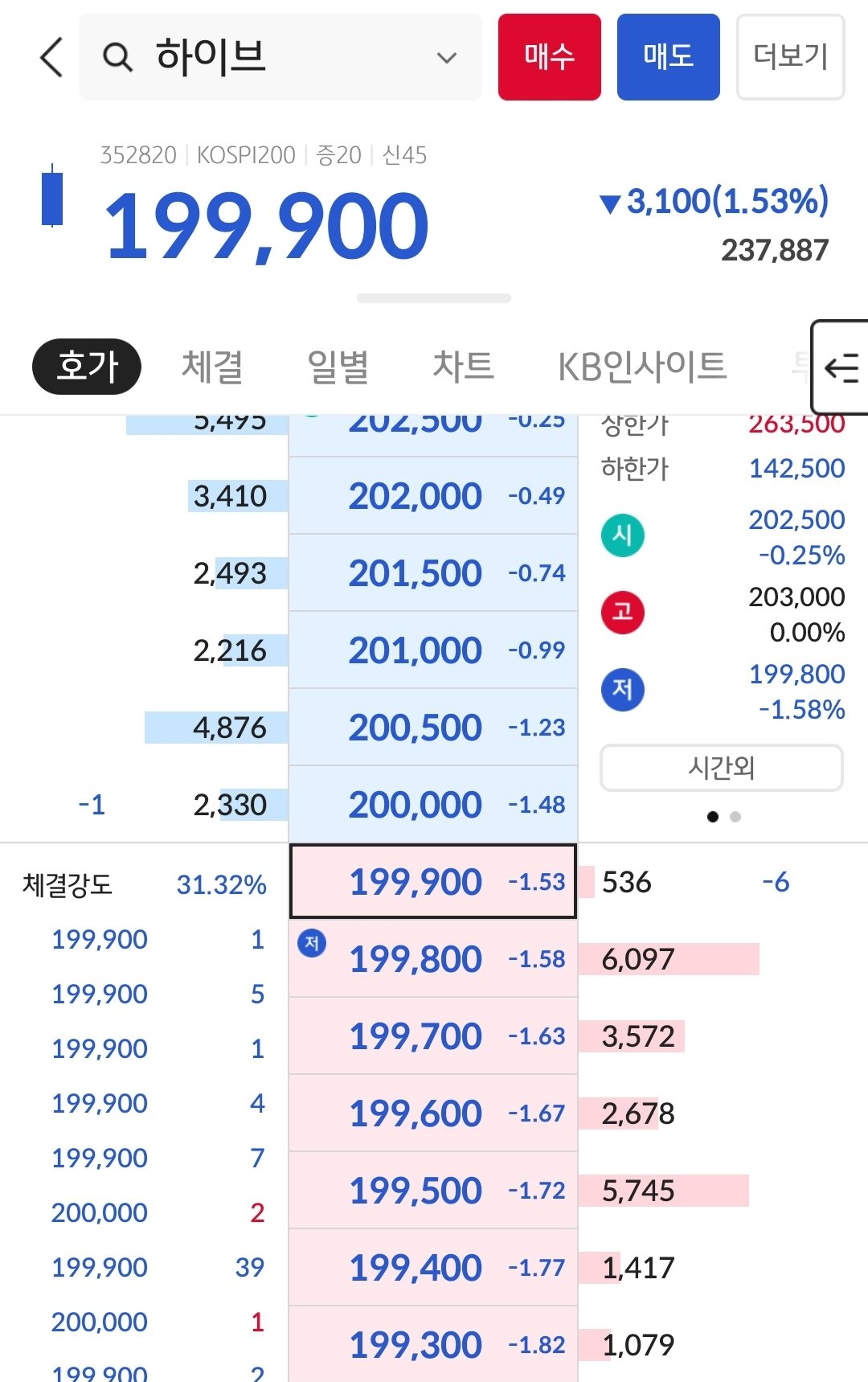
Task: Open the 차트 tab
Action: pyautogui.click(x=463, y=367)
